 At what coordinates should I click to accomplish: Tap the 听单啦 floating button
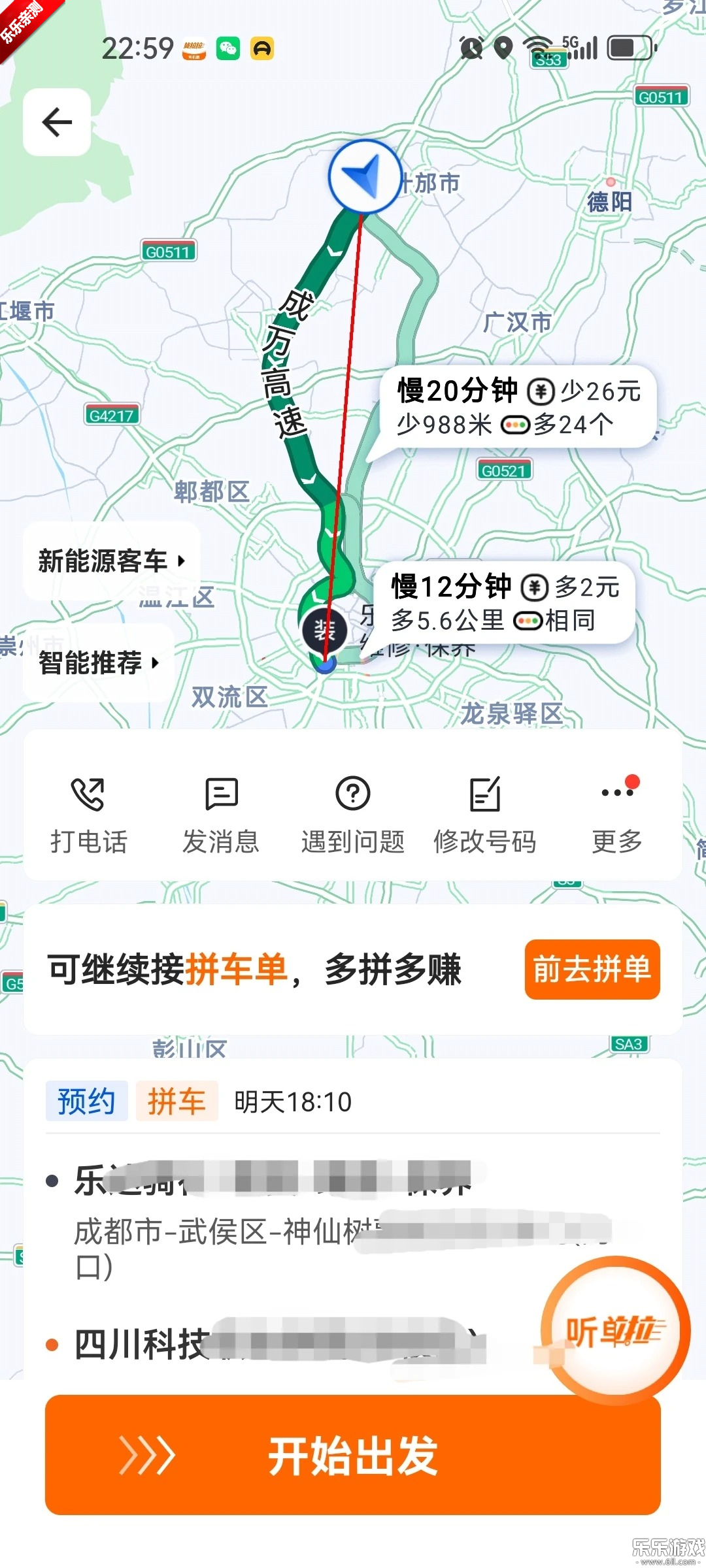tap(614, 1330)
